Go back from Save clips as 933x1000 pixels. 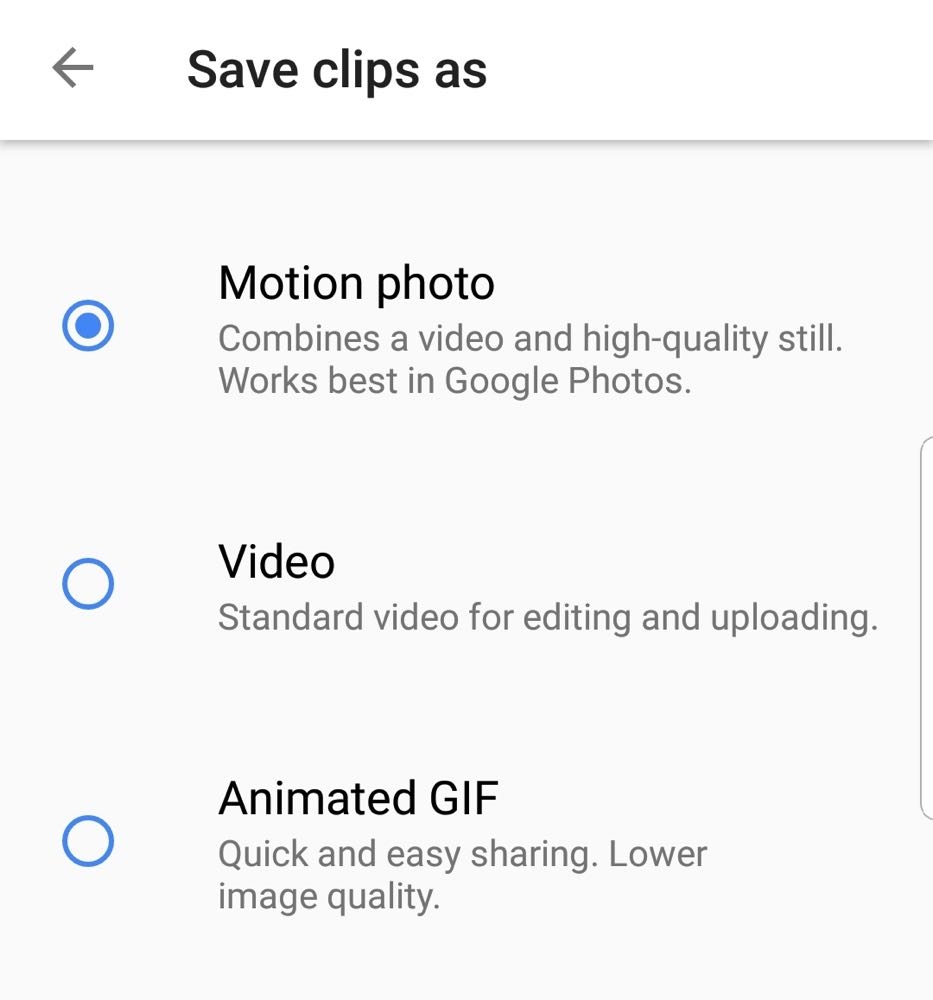tap(73, 69)
